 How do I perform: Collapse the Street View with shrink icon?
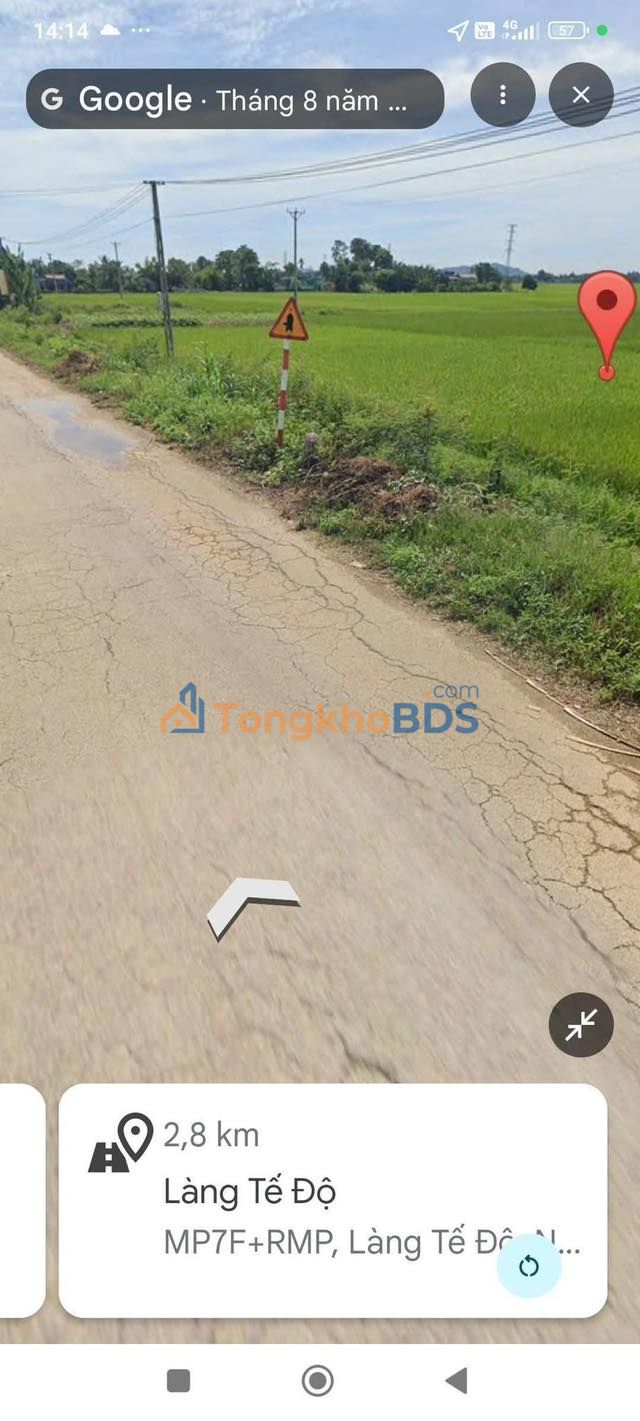point(581,1025)
